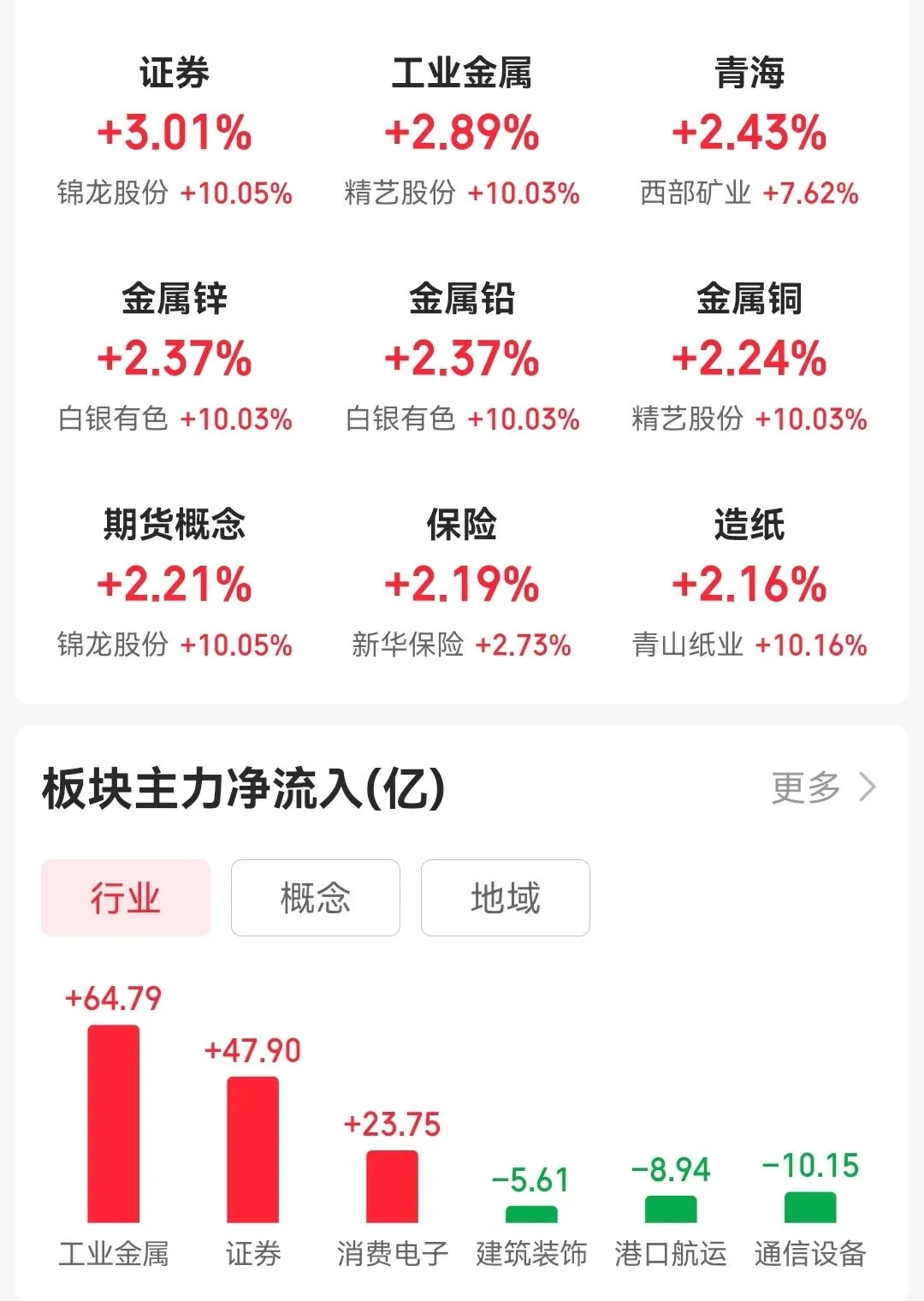The height and width of the screenshot is (1301, 924).
Task: Tap the 港口航运 outflow bar
Action: [x=671, y=1209]
